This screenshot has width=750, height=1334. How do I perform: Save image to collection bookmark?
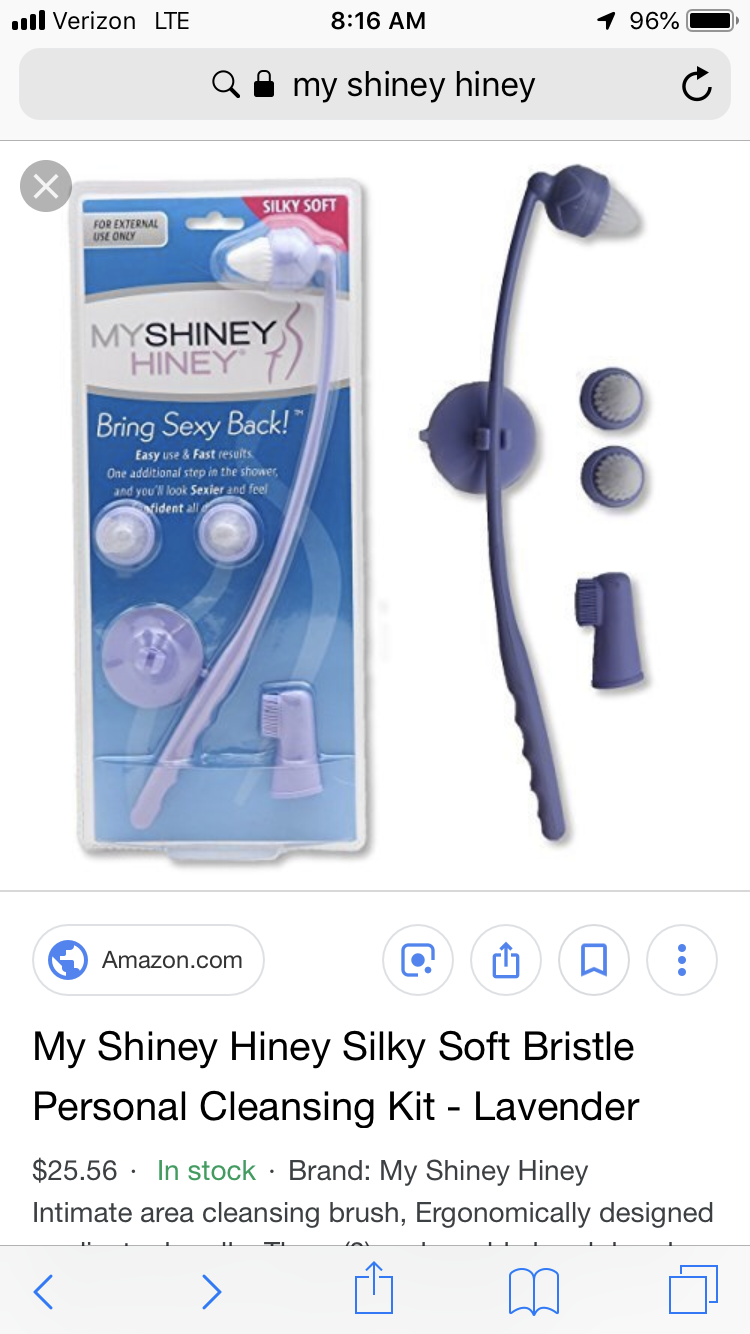(x=594, y=960)
